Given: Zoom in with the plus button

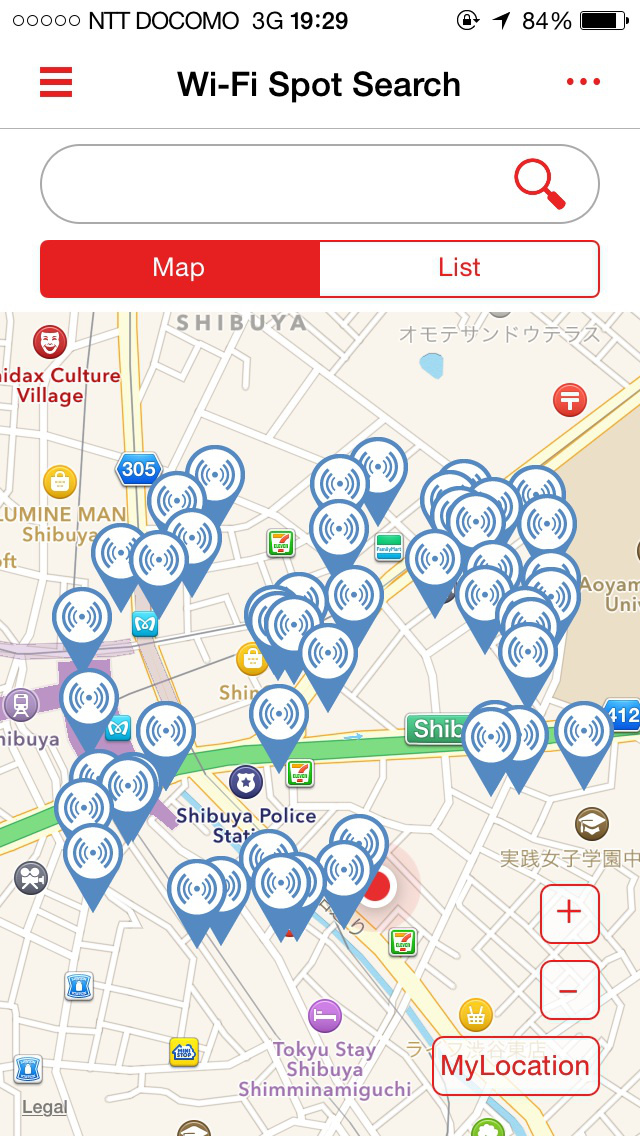Looking at the screenshot, I should tap(570, 914).
